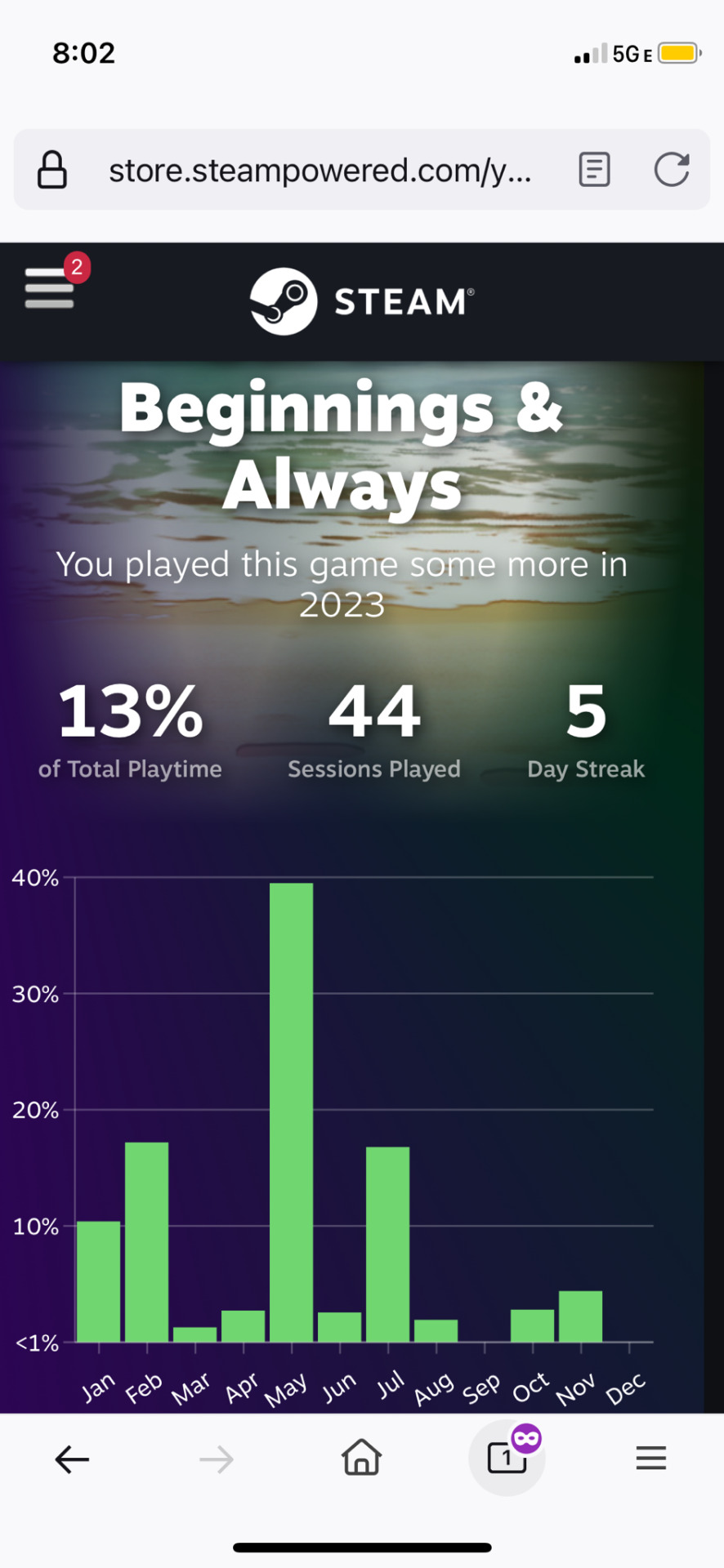Tap the URL address bar
This screenshot has height=1568, width=724.
[320, 171]
